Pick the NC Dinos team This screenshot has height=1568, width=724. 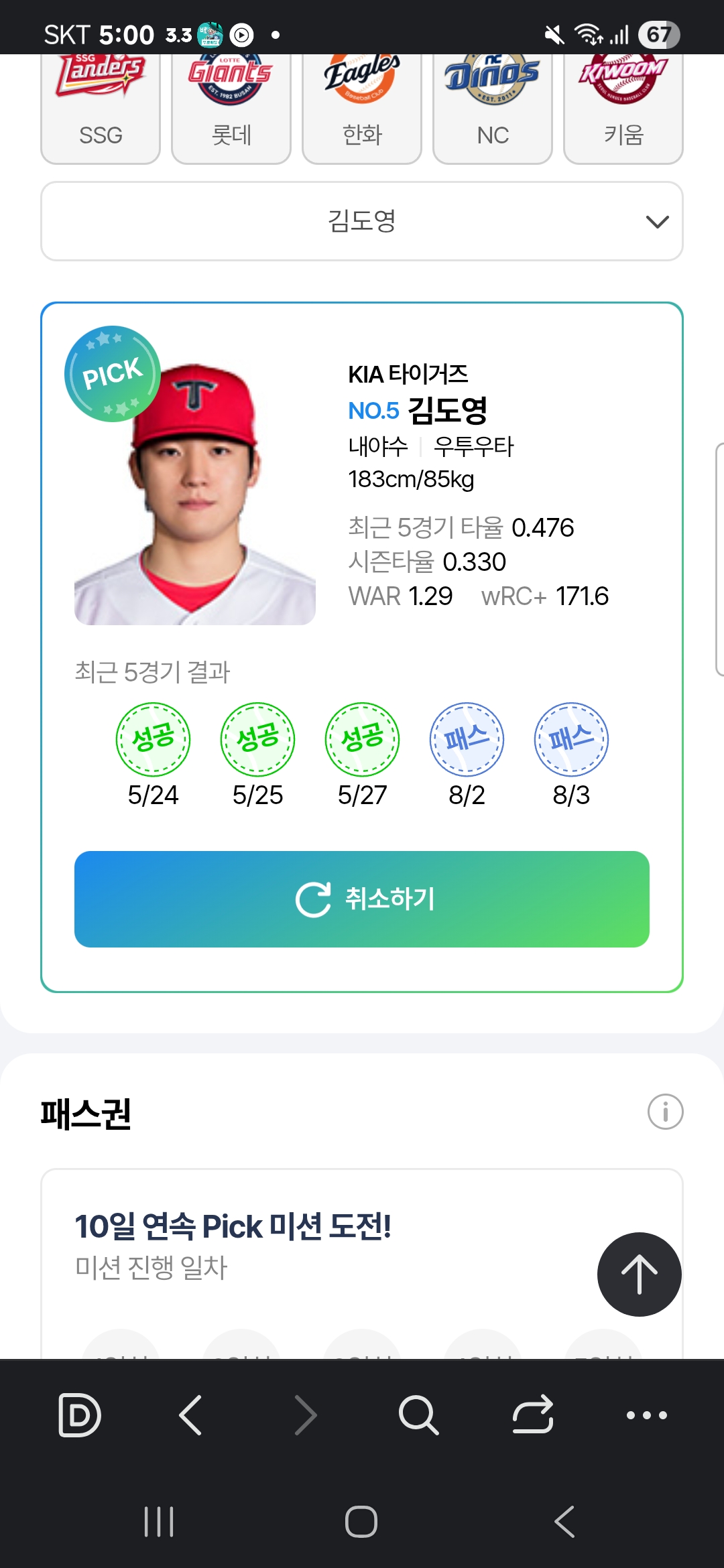coord(493,111)
